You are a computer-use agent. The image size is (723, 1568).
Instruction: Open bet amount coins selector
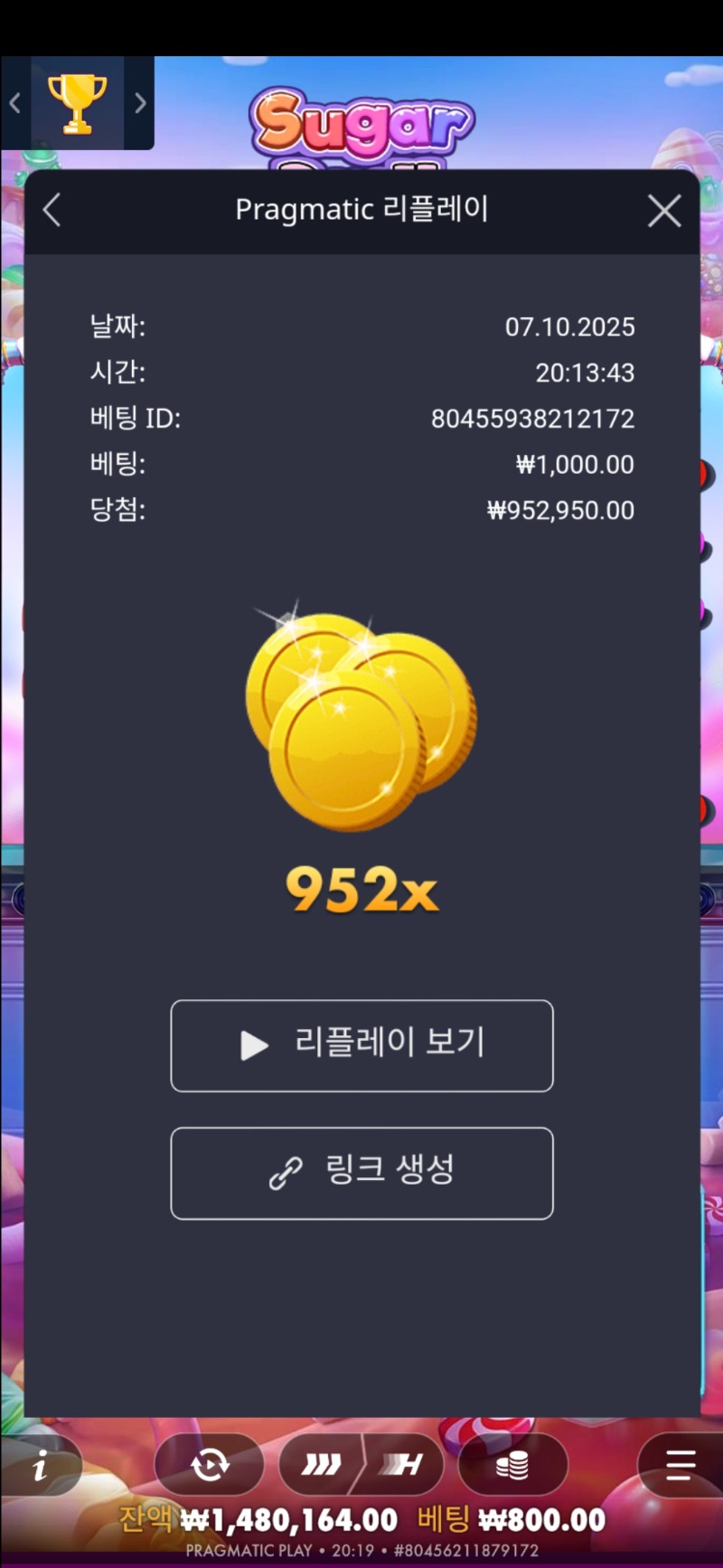pyautogui.click(x=512, y=1464)
